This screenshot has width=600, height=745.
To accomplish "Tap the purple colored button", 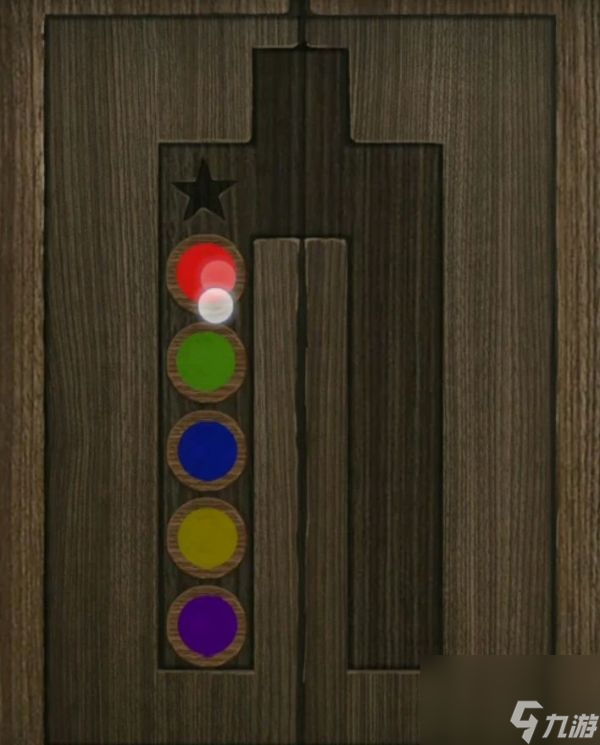I will (207, 626).
